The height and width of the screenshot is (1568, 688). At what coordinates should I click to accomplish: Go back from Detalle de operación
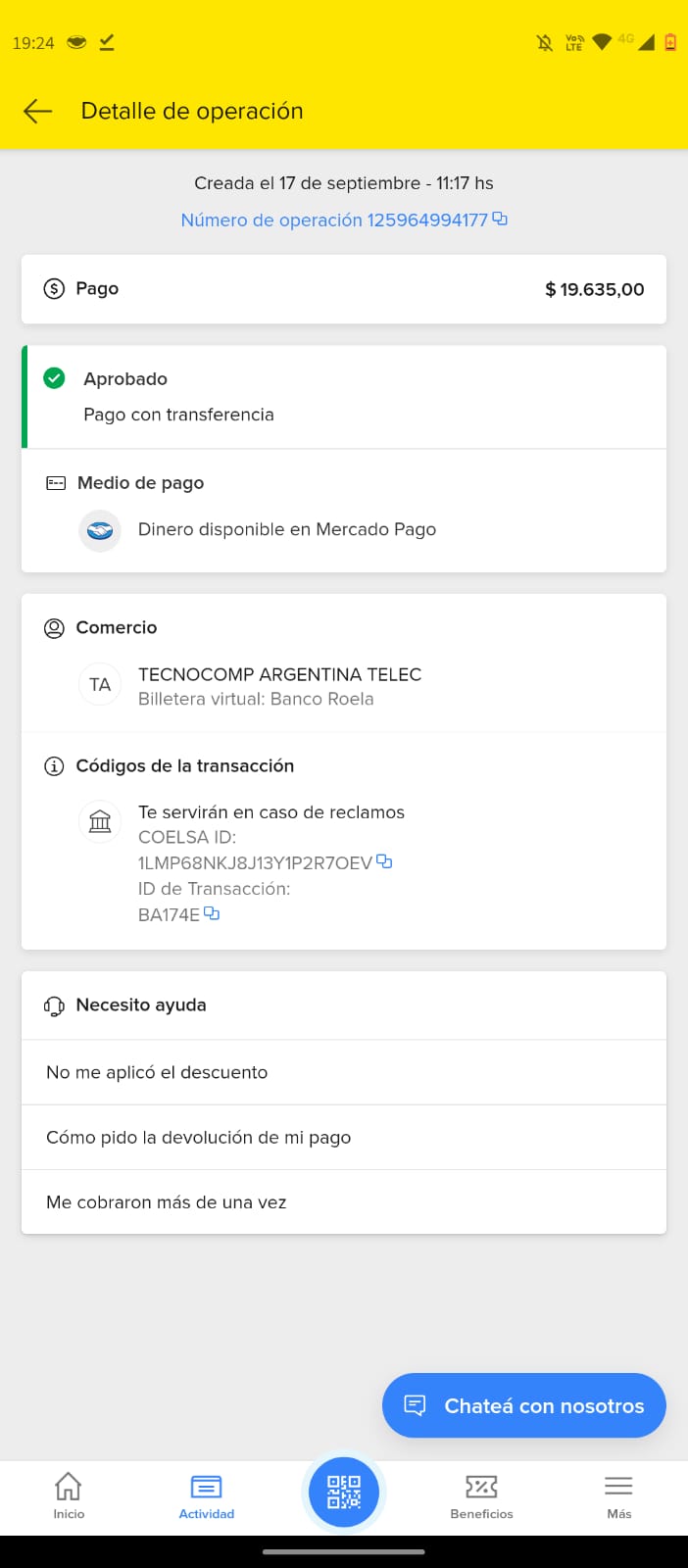(37, 112)
